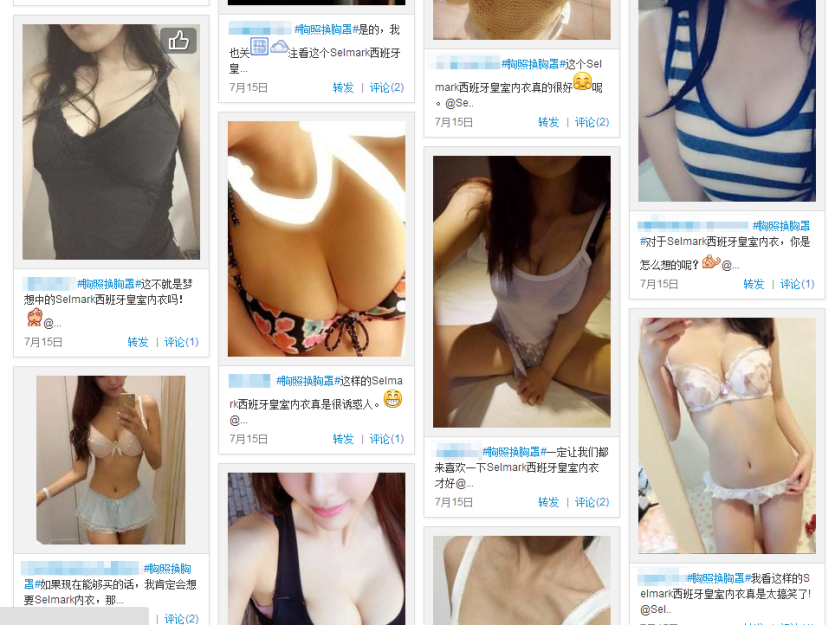View 评论(1) under the '你是怎么想的呢' post
The width and height of the screenshot is (835, 625).
tap(797, 284)
